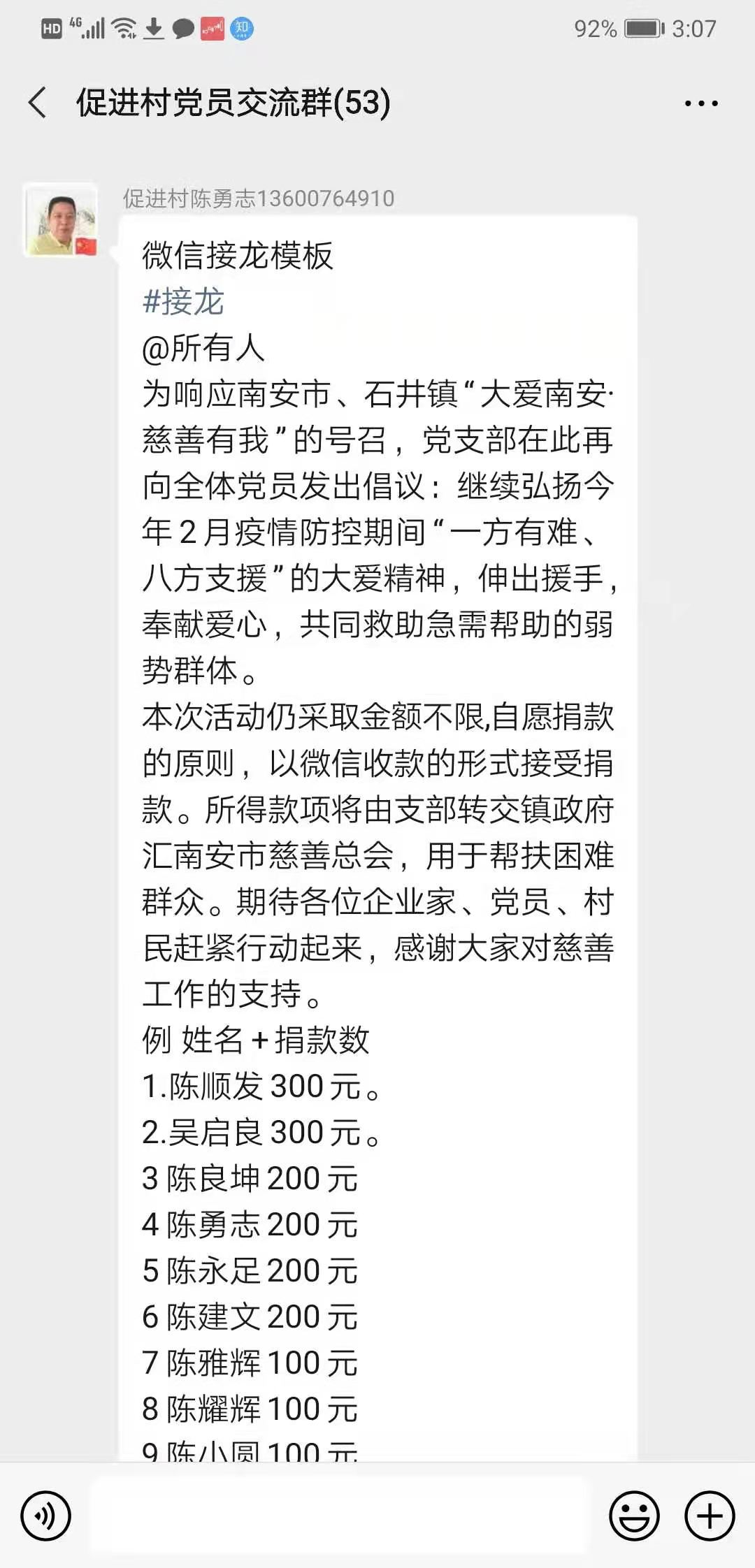Switch to voice message input
This screenshot has width=755, height=1568.
tap(45, 1516)
